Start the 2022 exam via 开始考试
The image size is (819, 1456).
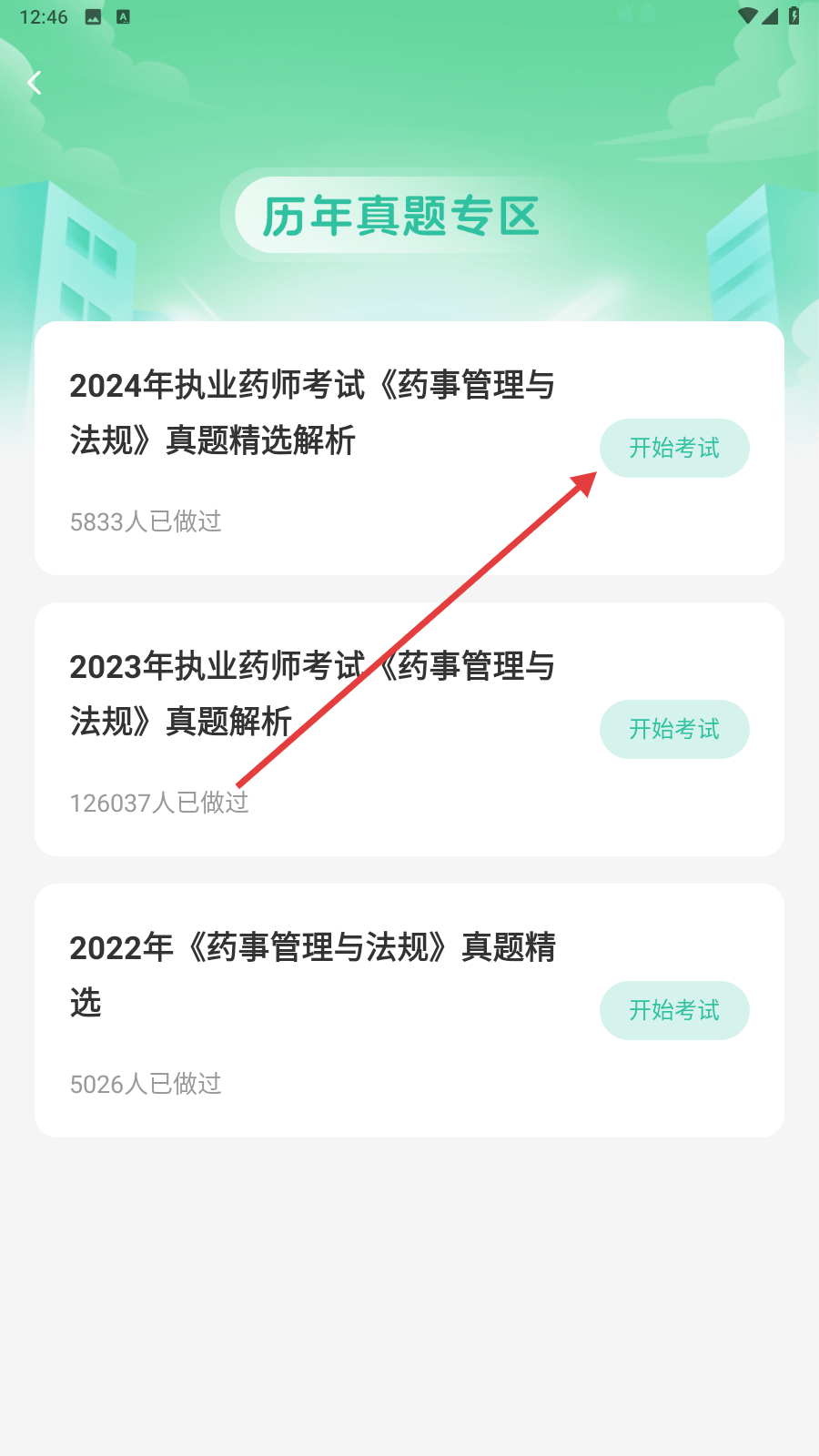tap(673, 1010)
